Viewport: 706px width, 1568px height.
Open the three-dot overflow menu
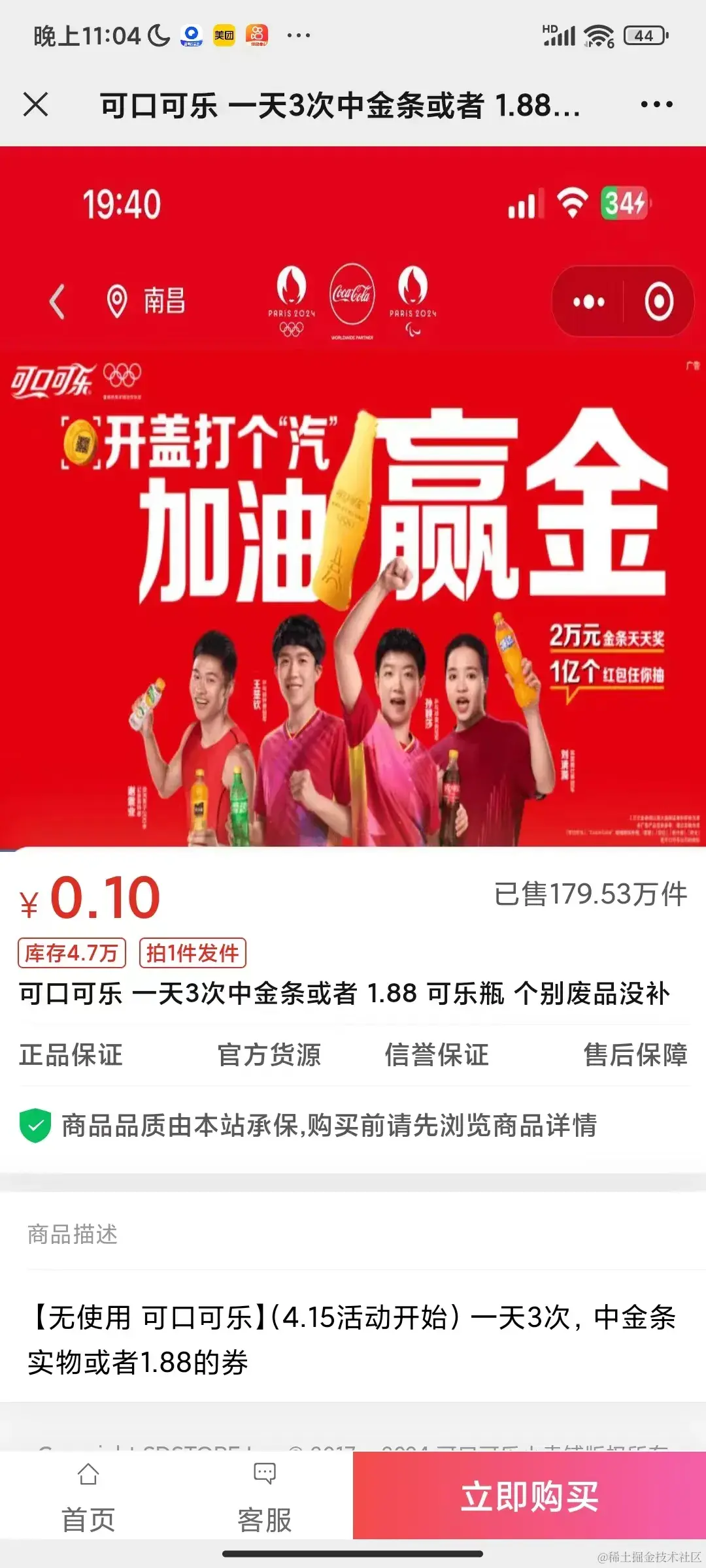coord(656,105)
